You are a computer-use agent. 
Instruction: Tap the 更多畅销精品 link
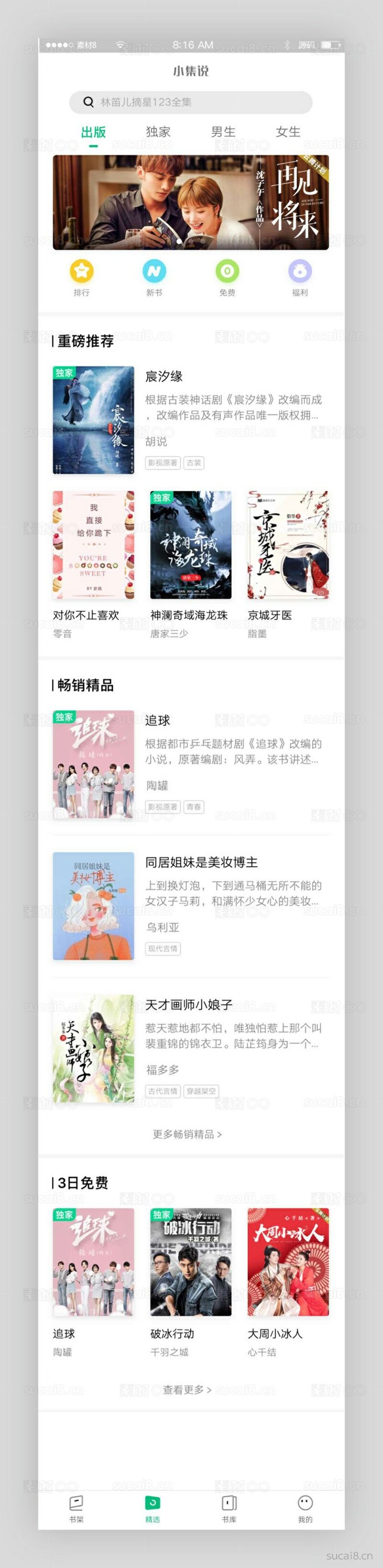pyautogui.click(x=187, y=1134)
